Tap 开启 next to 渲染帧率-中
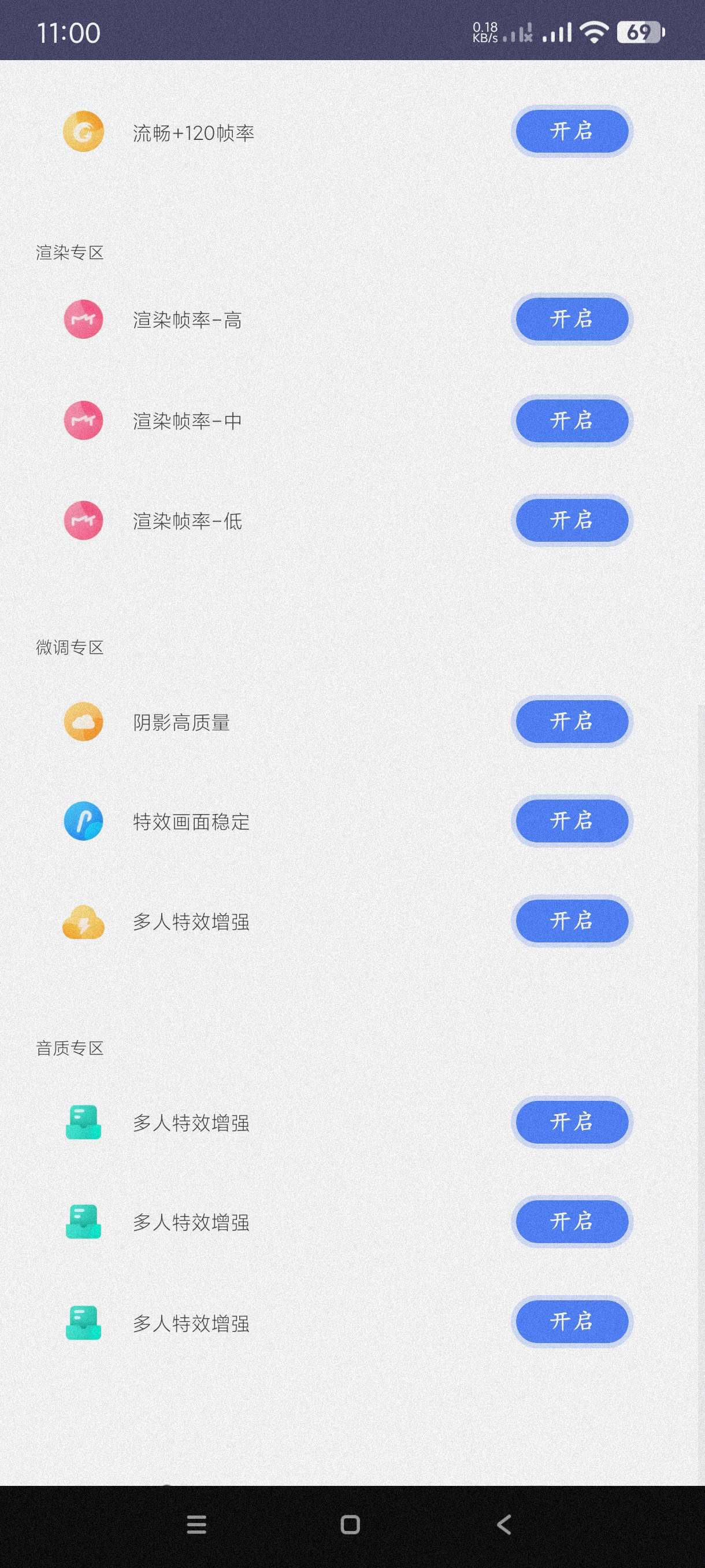This screenshot has height=1568, width=705. pyautogui.click(x=571, y=420)
